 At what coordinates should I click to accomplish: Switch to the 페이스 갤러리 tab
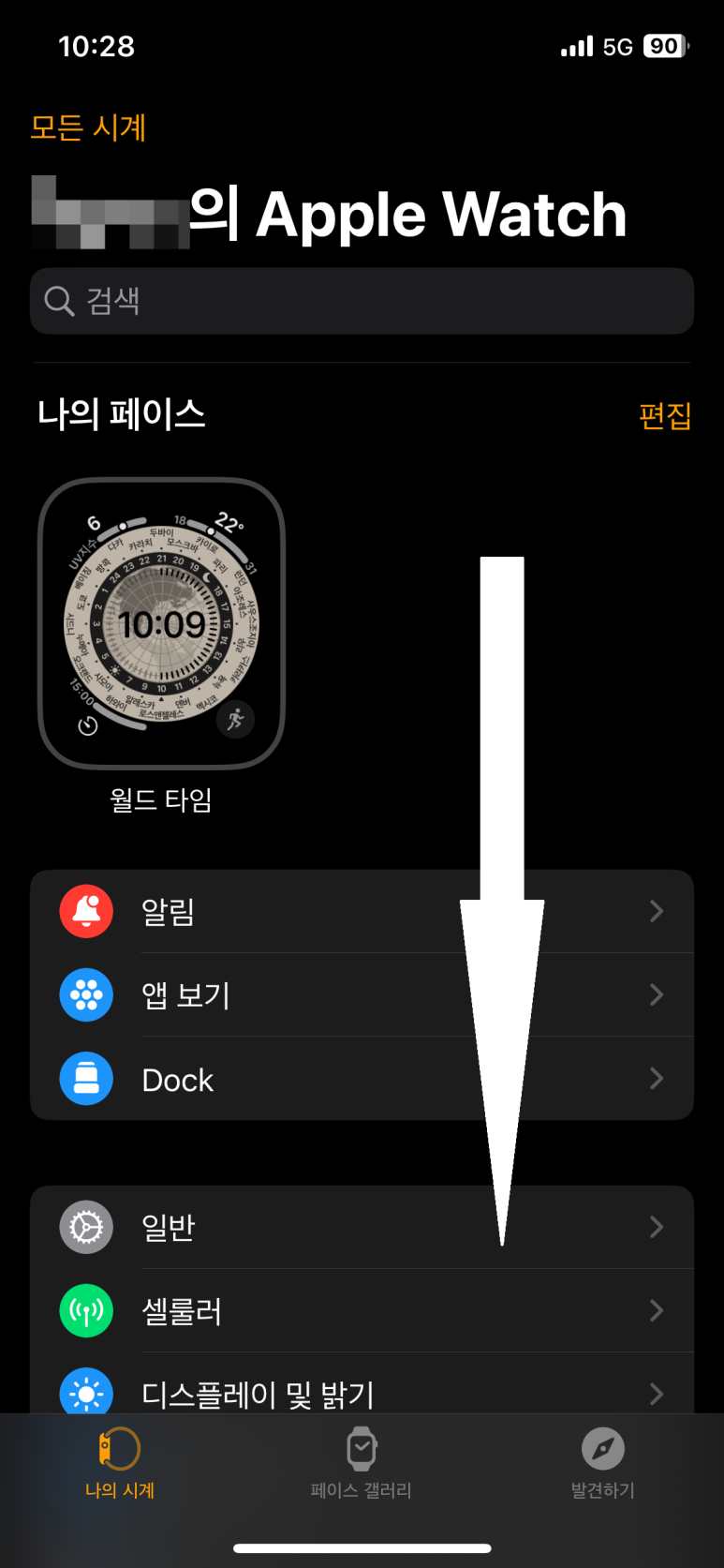(x=362, y=1464)
